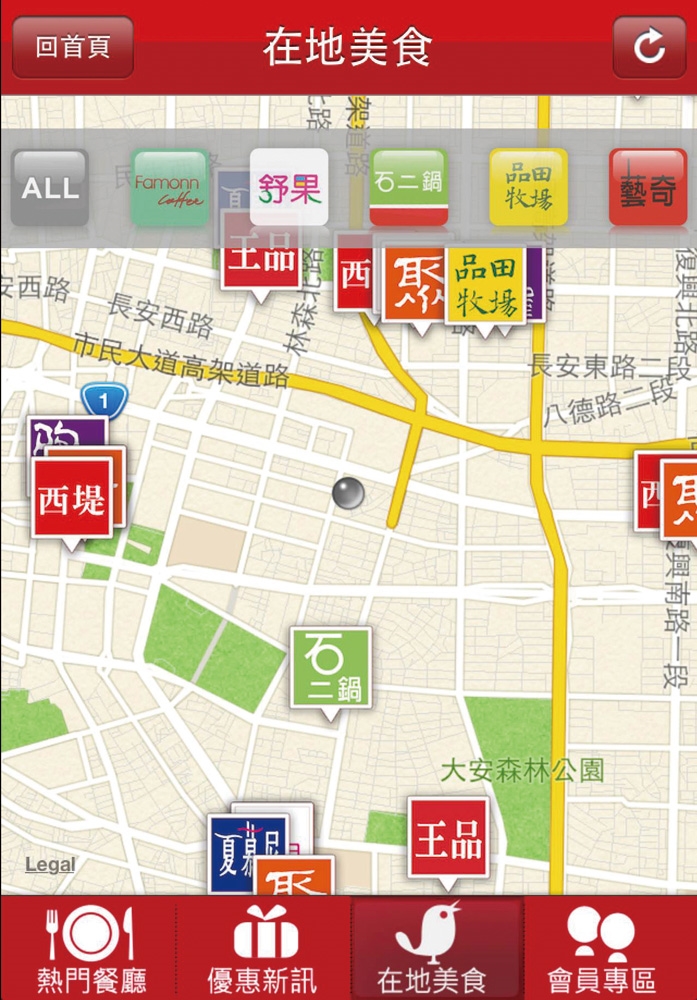
Task: Open the 西堤 map pin on the left
Action: pos(72,498)
